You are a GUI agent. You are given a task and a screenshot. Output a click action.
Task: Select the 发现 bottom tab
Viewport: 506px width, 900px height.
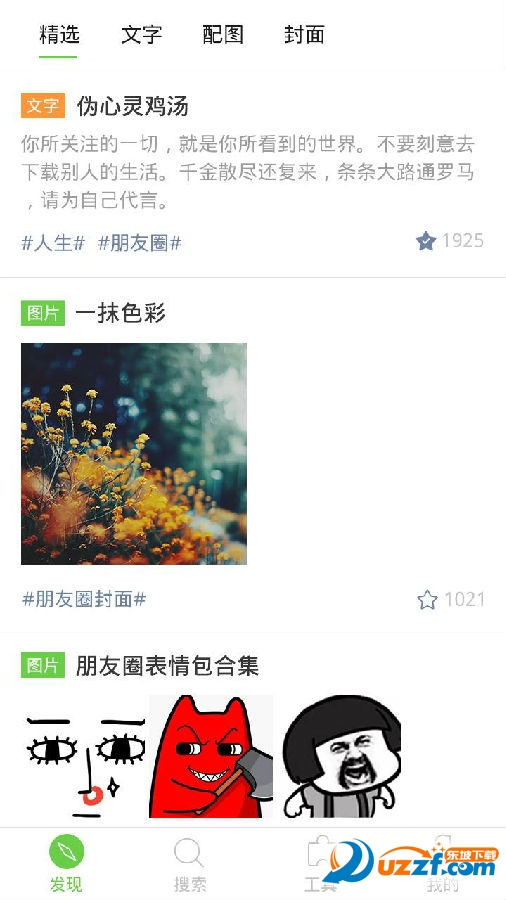coord(66,864)
